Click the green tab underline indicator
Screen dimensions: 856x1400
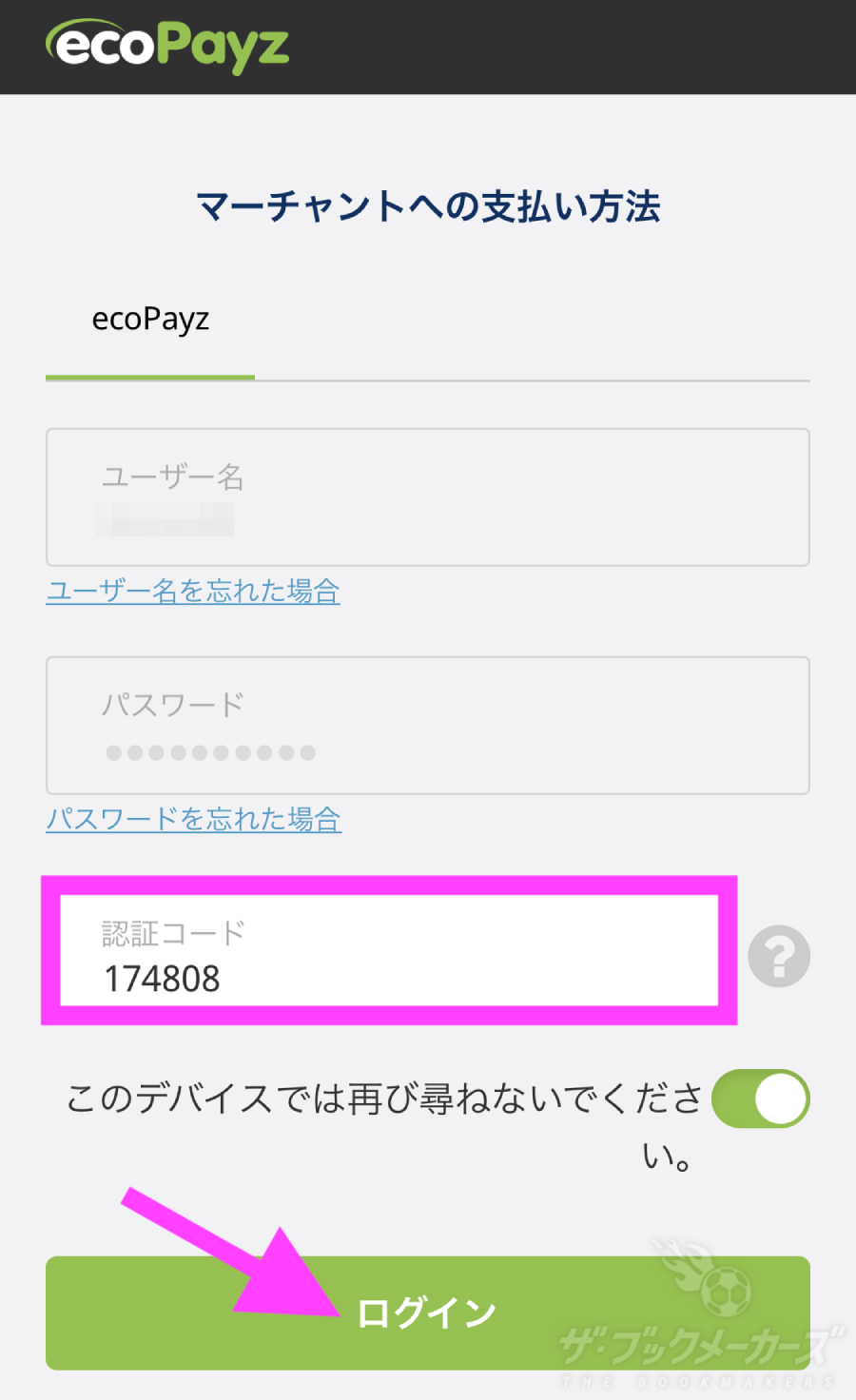(149, 379)
